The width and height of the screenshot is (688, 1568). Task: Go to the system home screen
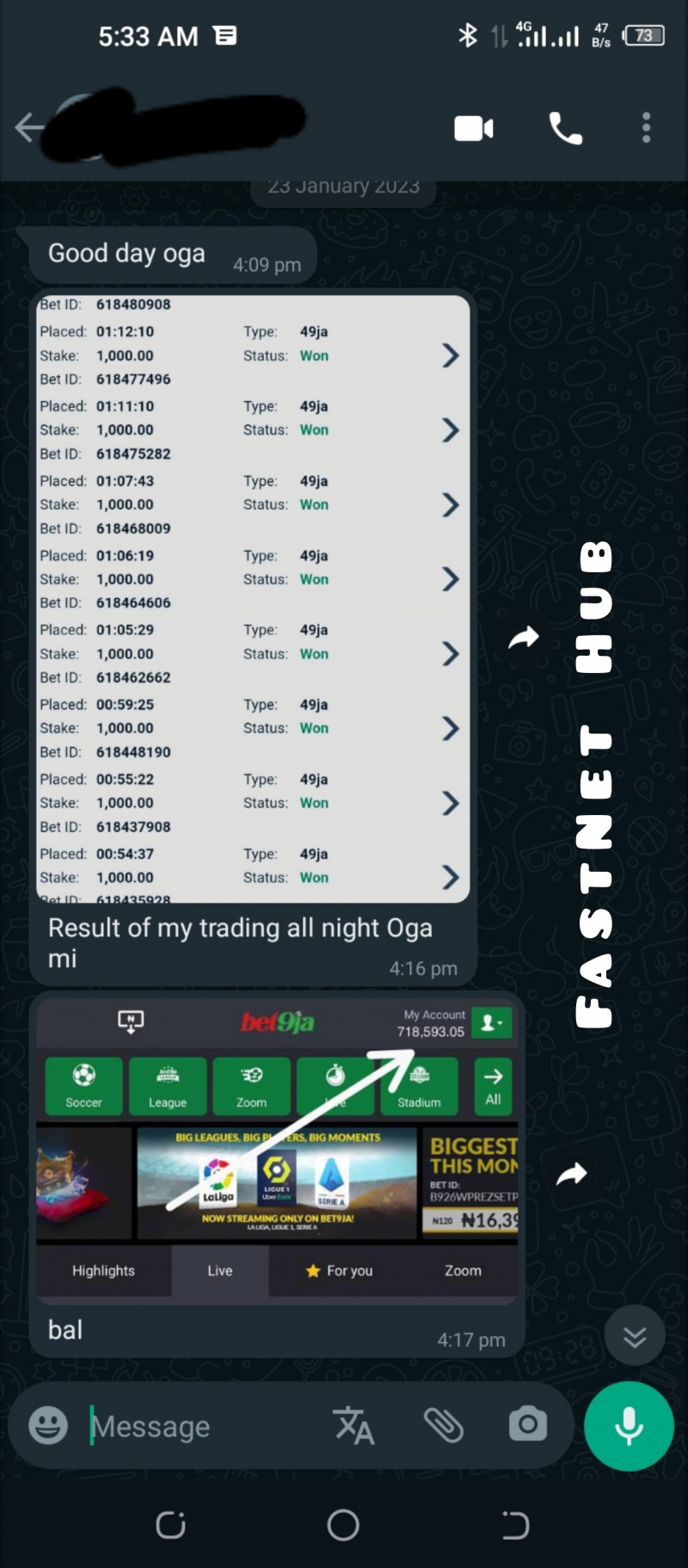(343, 1525)
